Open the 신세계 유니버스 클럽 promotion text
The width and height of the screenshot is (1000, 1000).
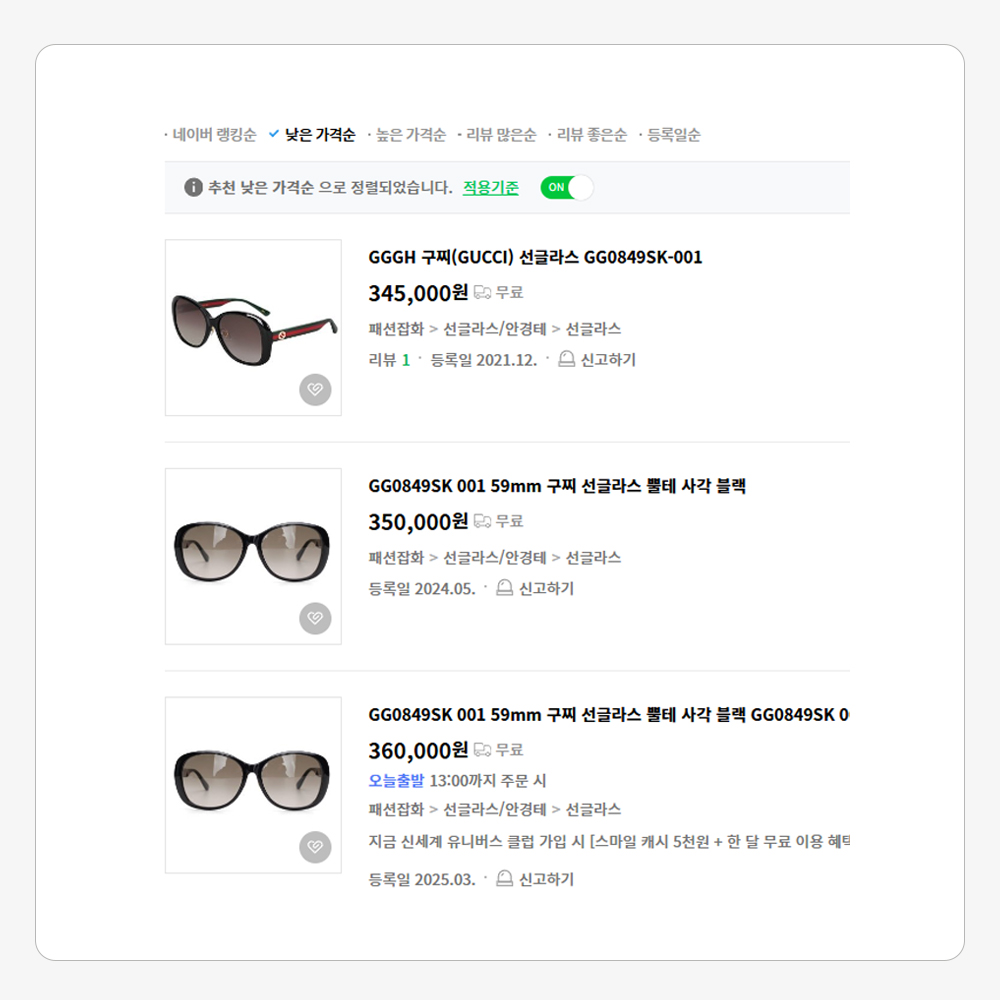[608, 841]
